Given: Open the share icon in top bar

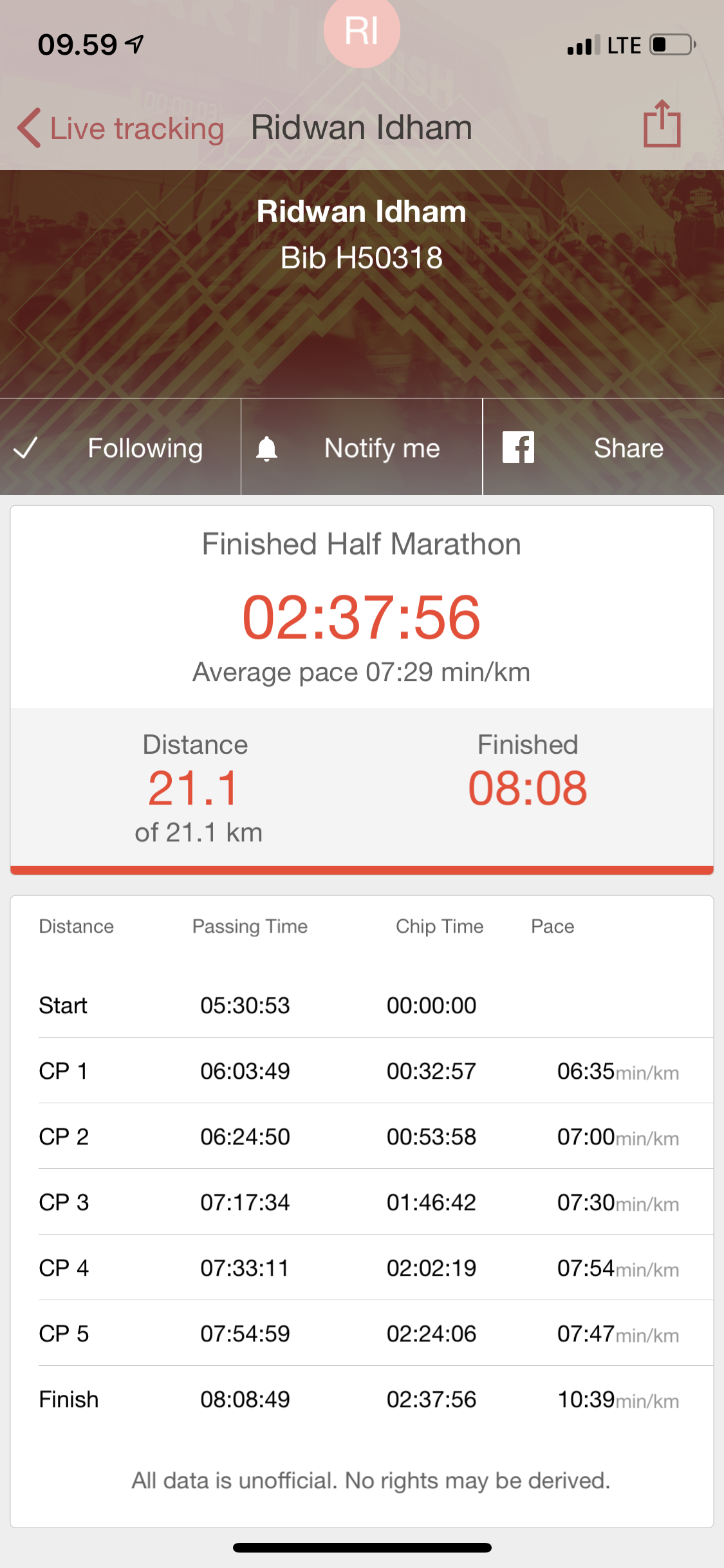Looking at the screenshot, I should pos(662,124).
